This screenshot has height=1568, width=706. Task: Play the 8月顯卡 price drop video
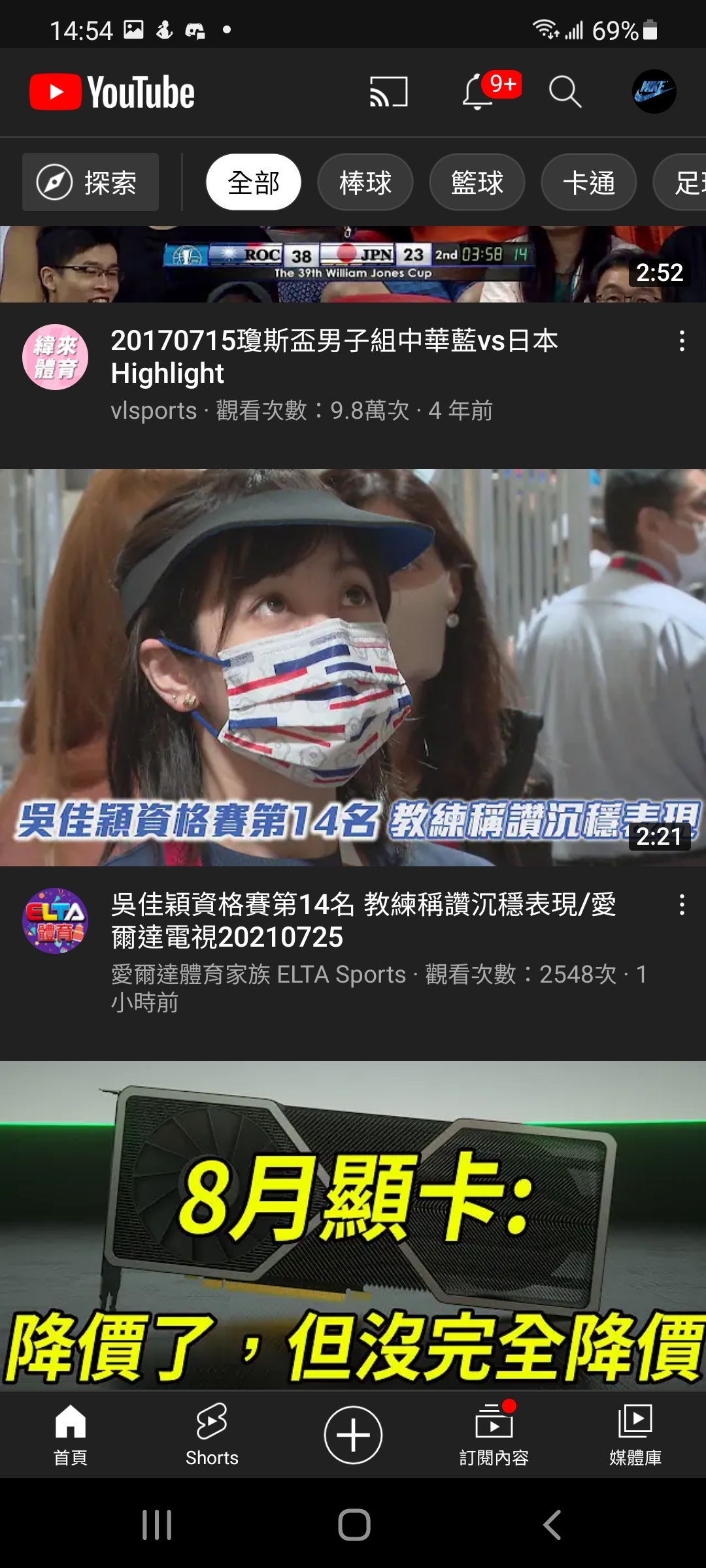click(x=353, y=1225)
